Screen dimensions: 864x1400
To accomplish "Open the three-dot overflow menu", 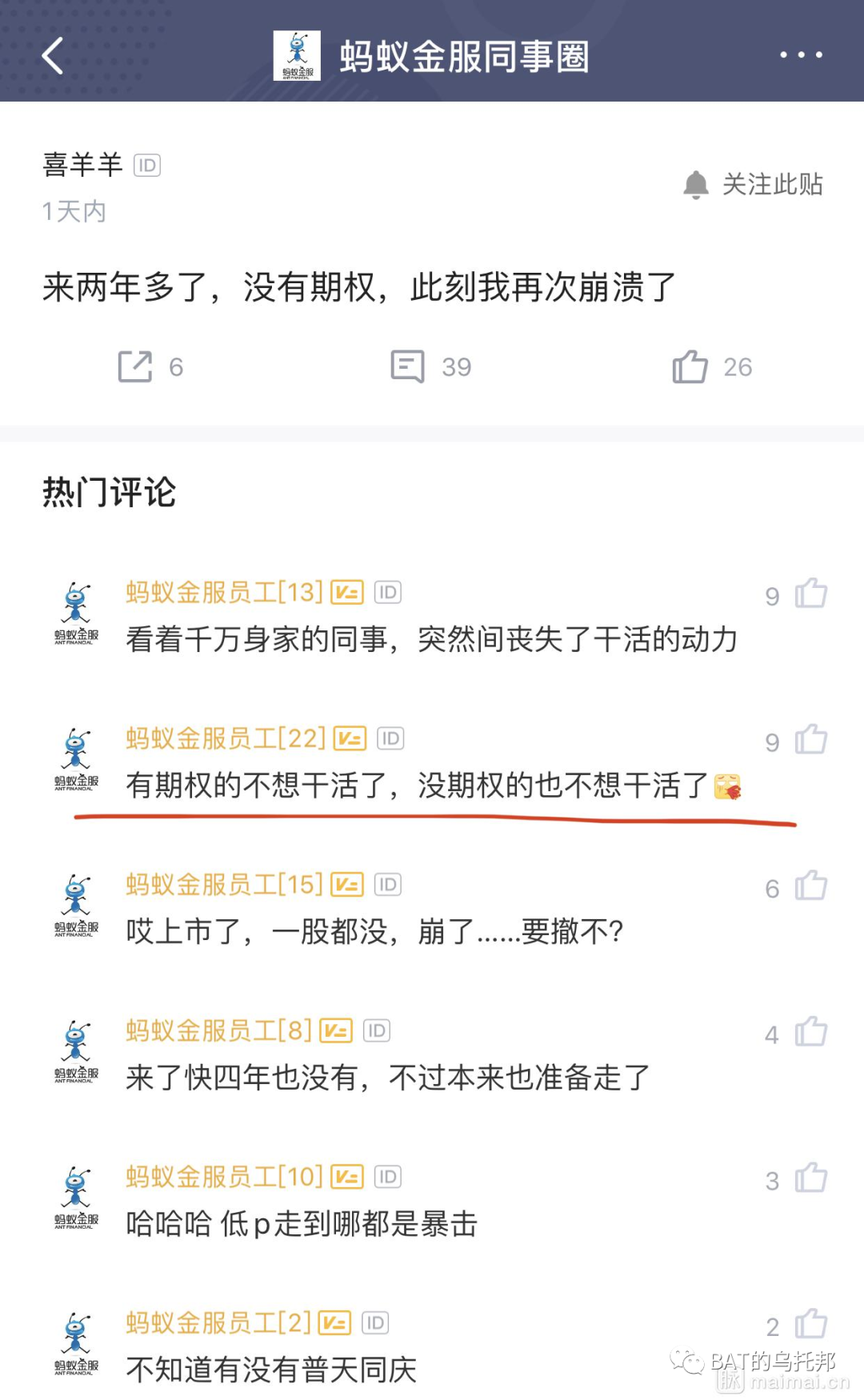I will [x=801, y=55].
